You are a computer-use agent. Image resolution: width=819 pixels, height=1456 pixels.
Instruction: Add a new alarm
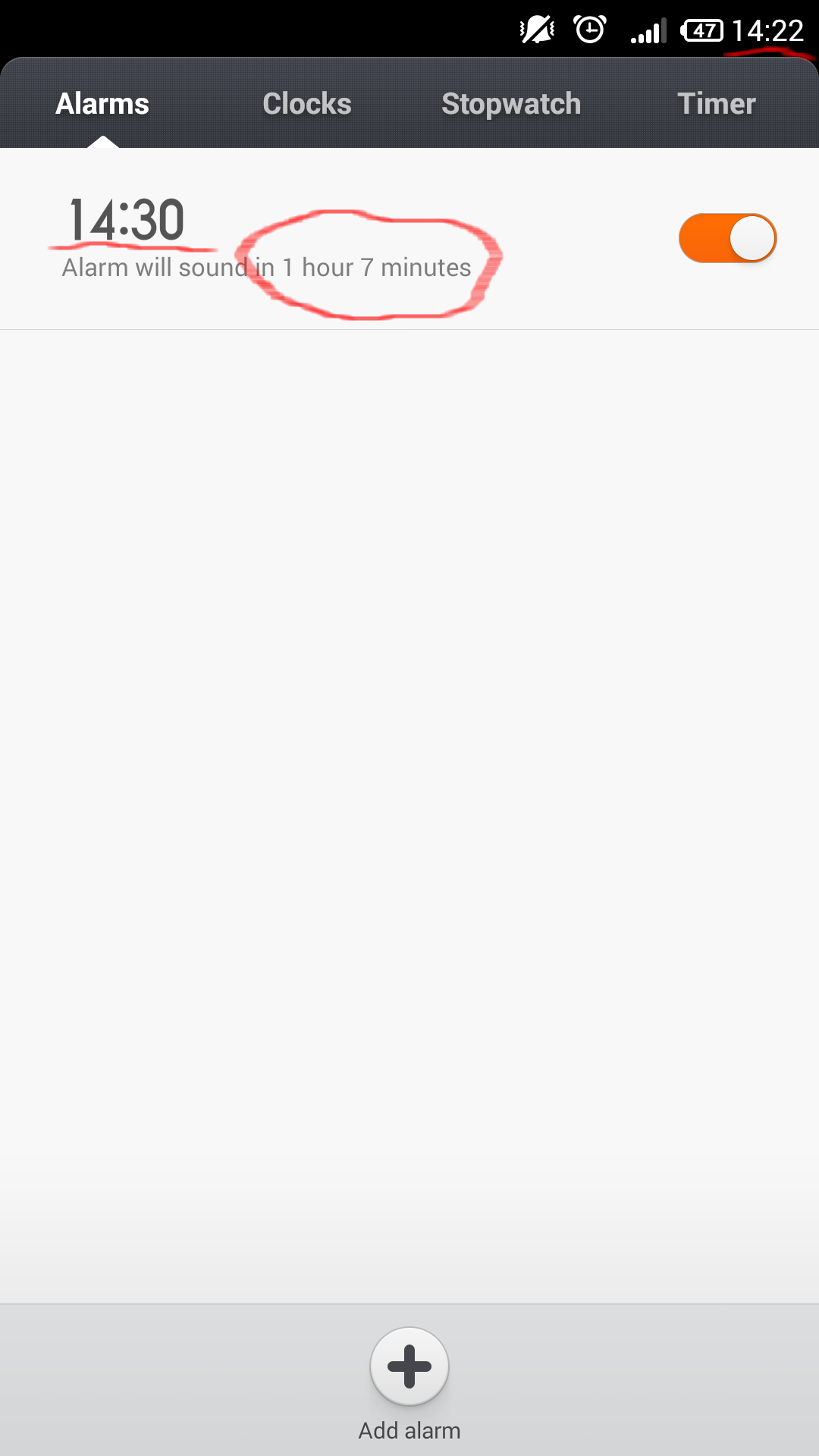point(409,1367)
